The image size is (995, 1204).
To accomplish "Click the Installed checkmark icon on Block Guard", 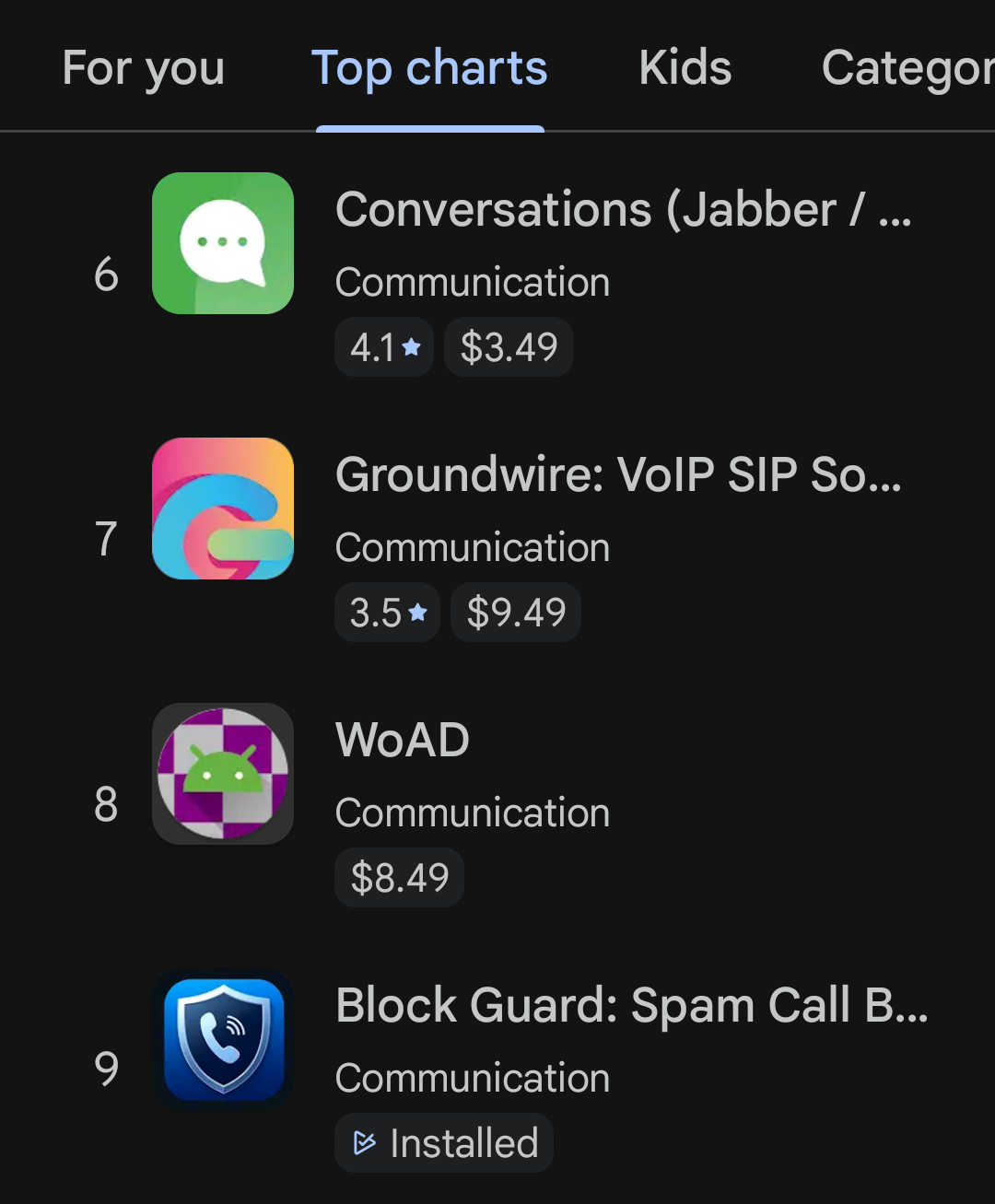I will click(367, 1141).
